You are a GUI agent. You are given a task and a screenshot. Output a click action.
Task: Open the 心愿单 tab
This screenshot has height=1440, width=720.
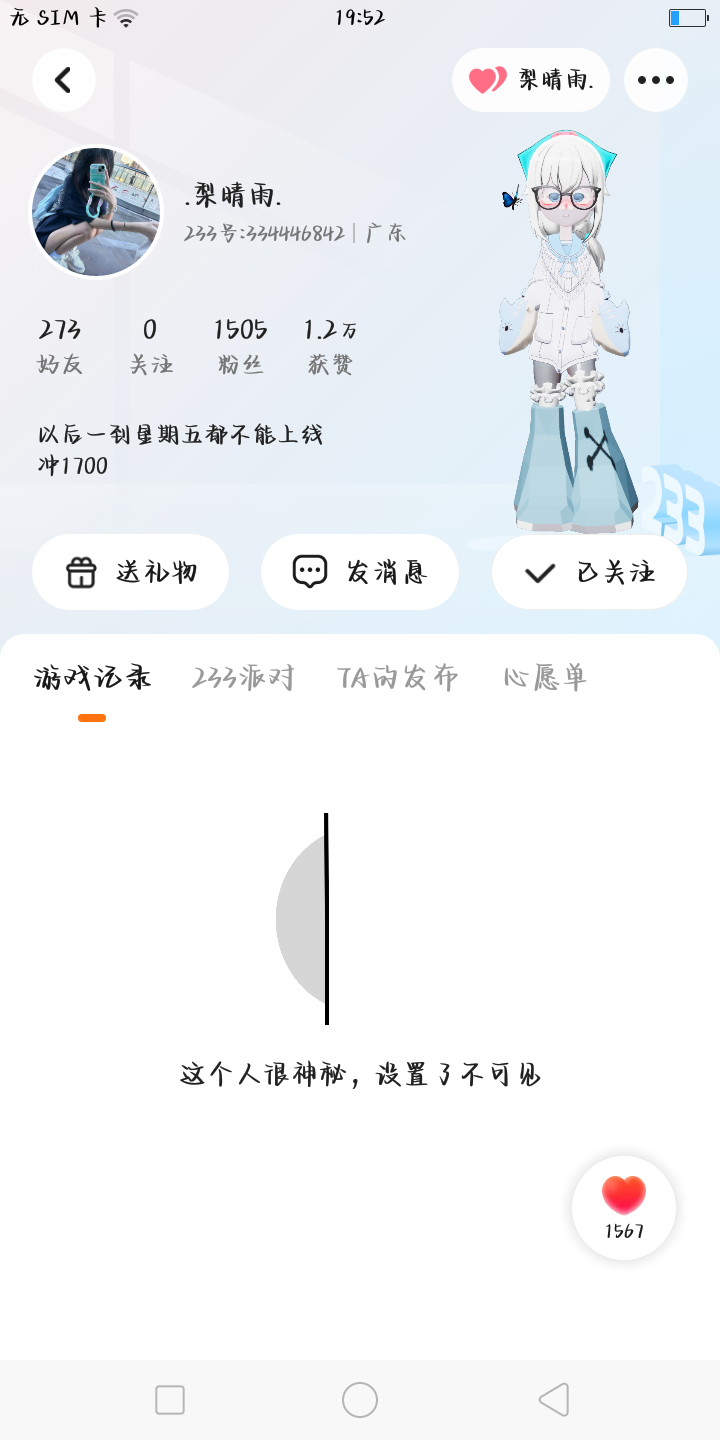(545, 678)
